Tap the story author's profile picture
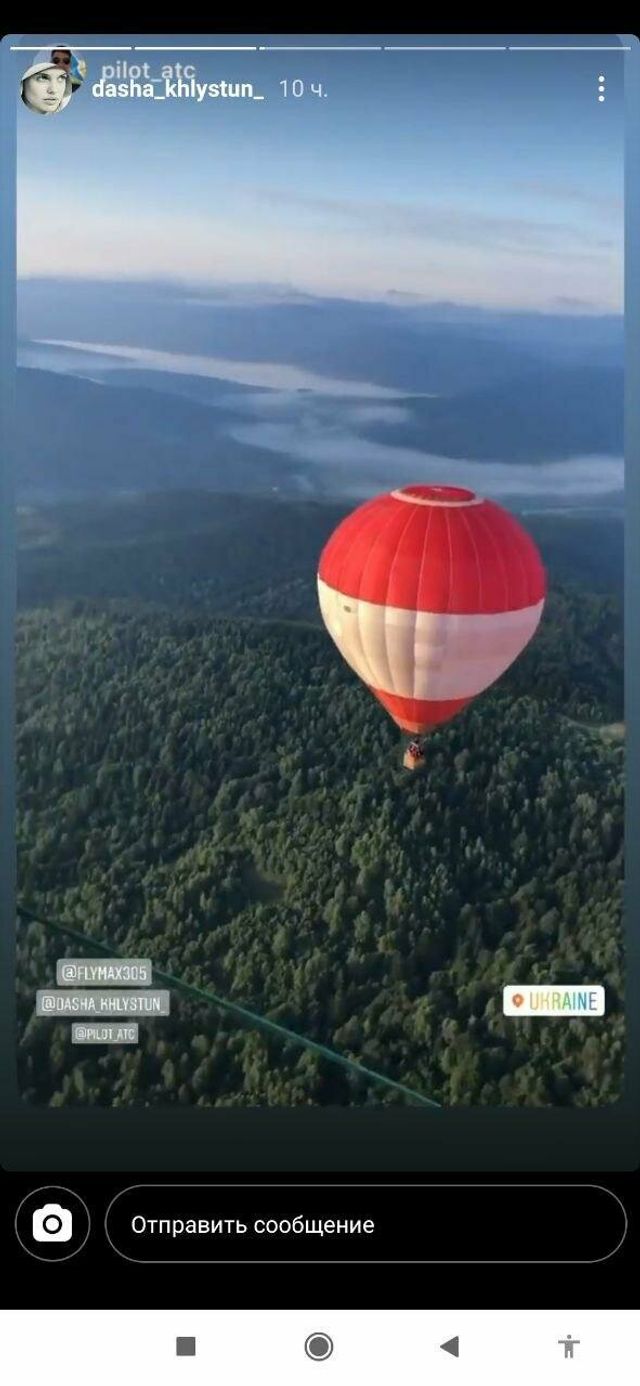The height and width of the screenshot is (1386, 640). click(46, 84)
